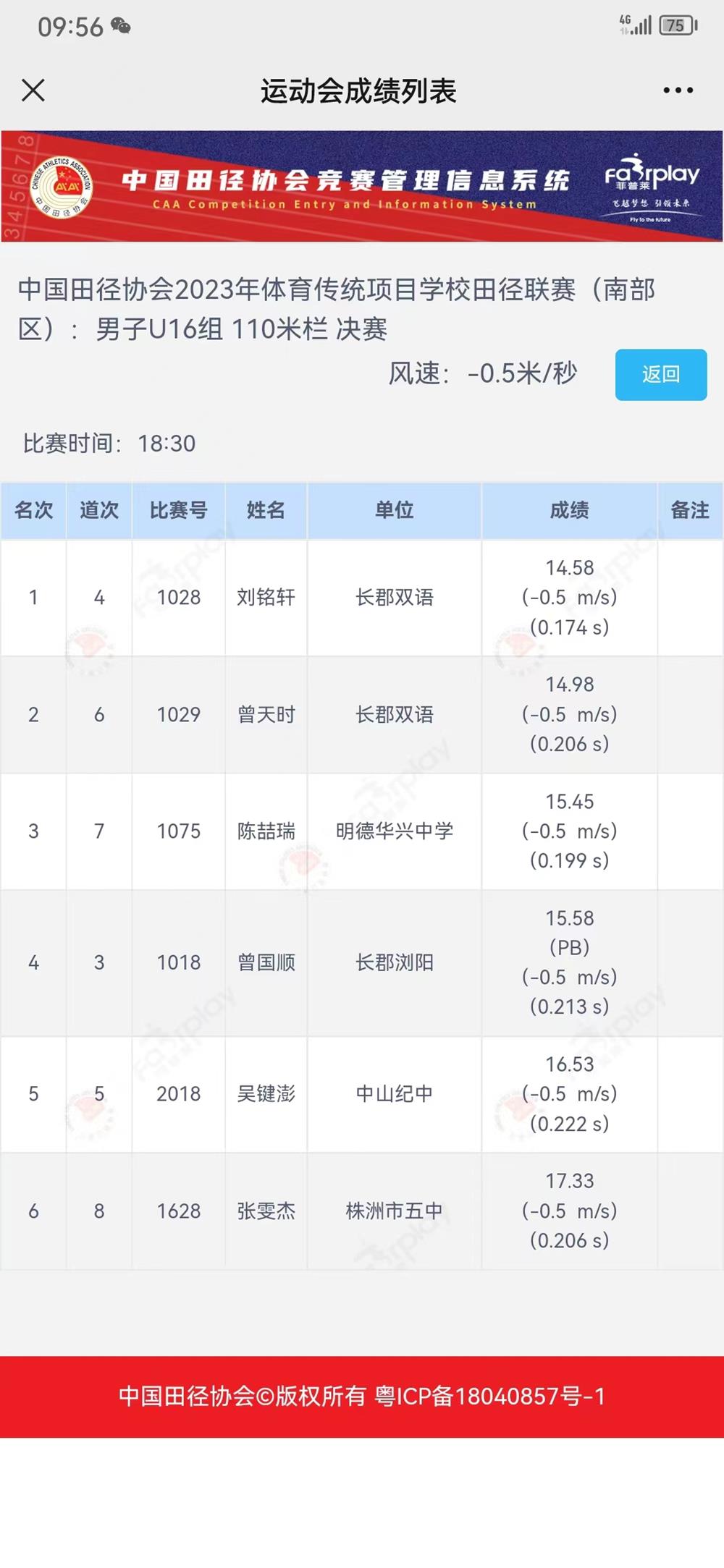Close the 运动会成绩列表 webview page
Image resolution: width=724 pixels, height=1568 pixels.
33,90
